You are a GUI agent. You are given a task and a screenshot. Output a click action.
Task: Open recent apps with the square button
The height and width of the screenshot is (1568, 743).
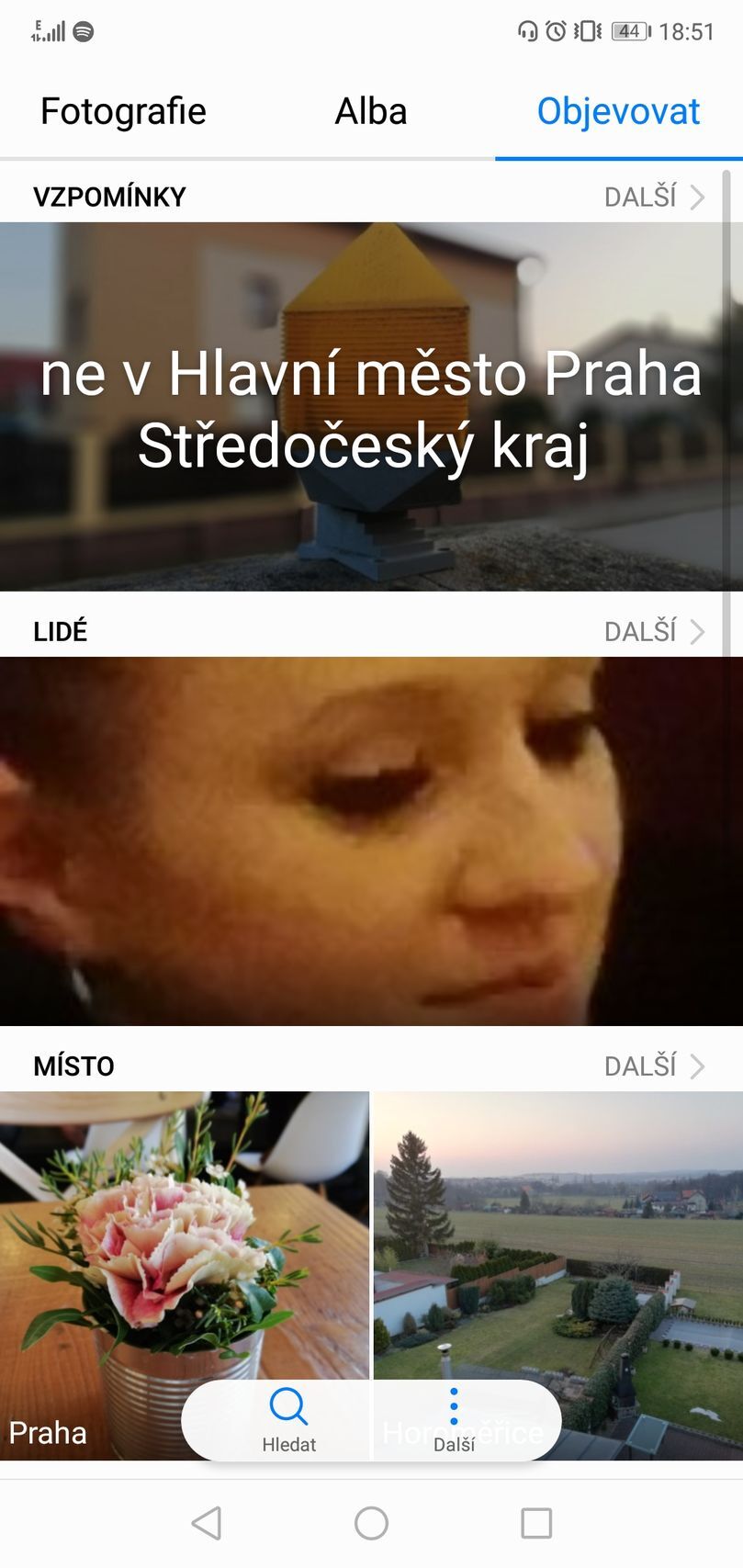[536, 1523]
